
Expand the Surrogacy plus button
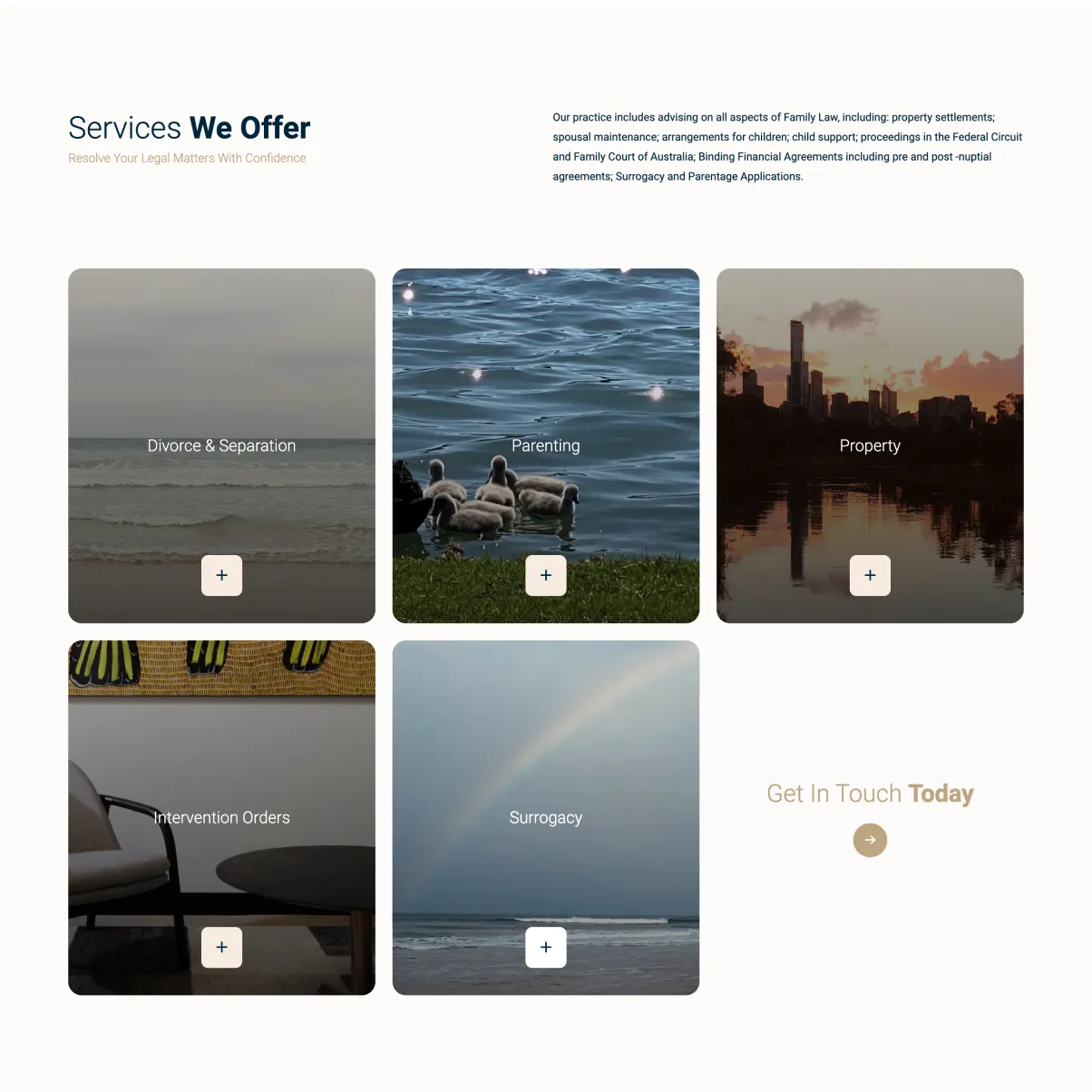tap(546, 947)
